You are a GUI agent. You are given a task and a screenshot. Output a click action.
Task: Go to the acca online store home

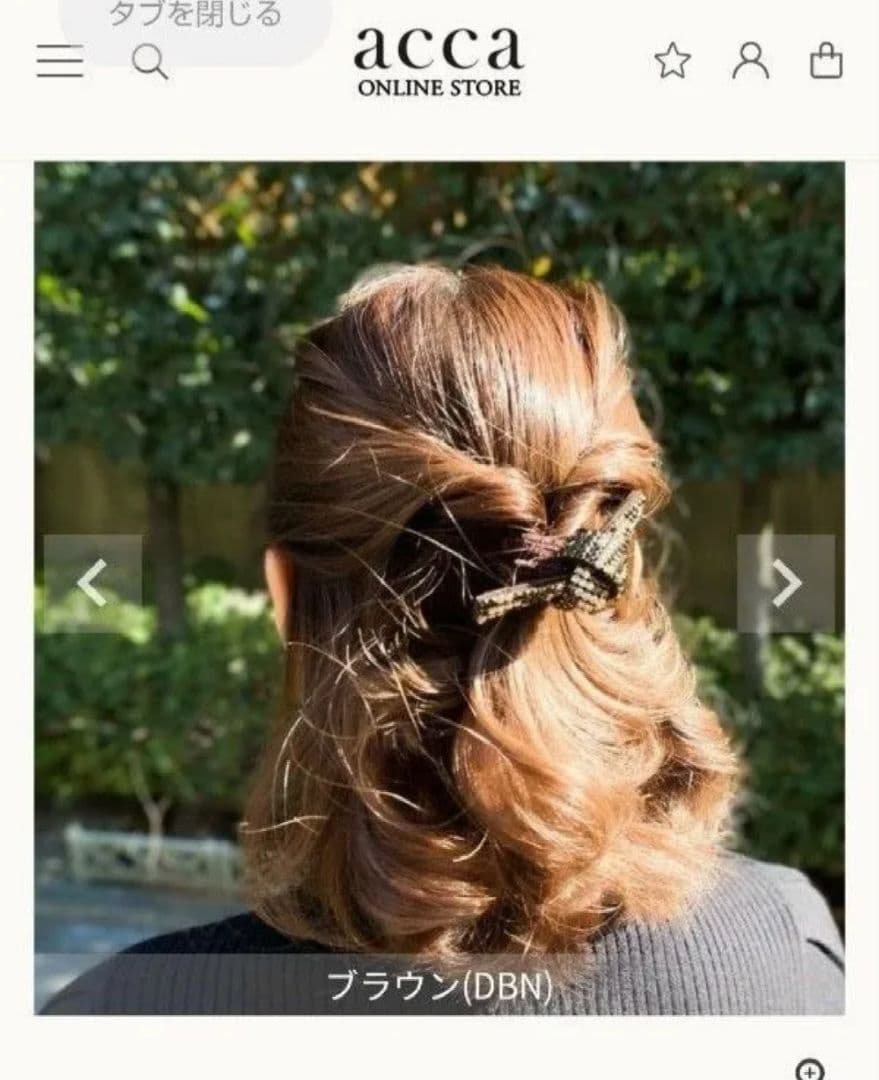tap(439, 61)
